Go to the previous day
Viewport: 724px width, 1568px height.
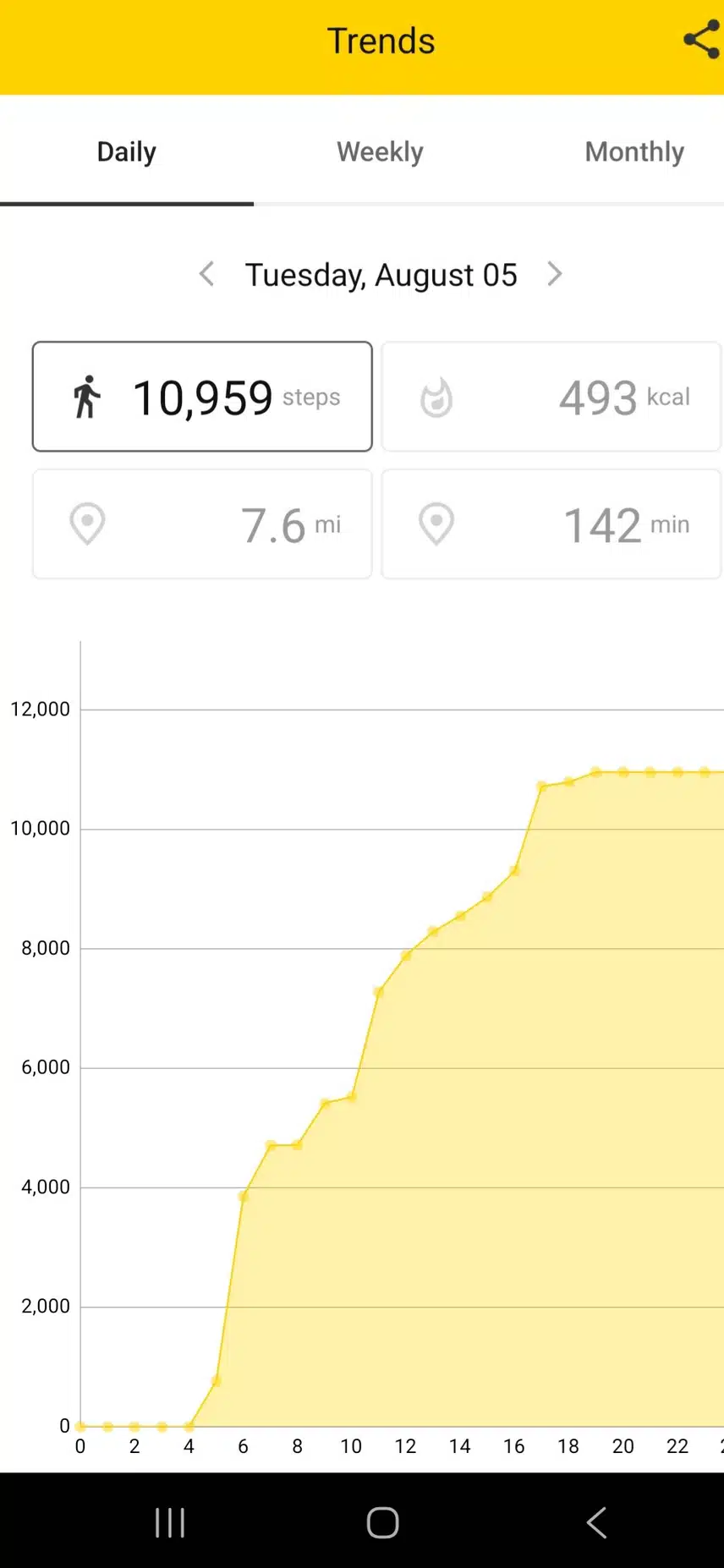(x=206, y=274)
